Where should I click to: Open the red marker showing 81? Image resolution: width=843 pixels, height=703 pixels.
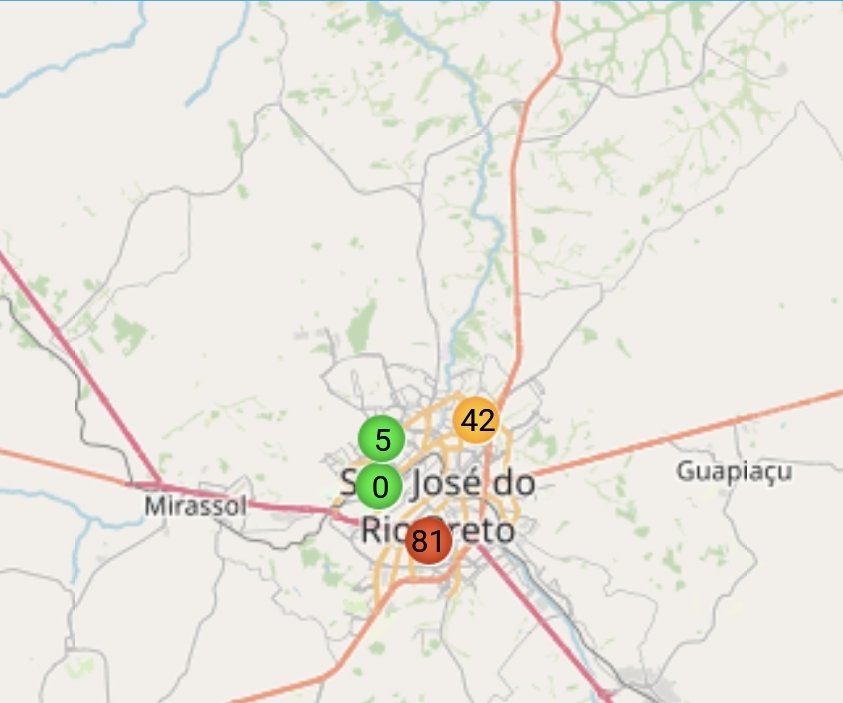(429, 541)
